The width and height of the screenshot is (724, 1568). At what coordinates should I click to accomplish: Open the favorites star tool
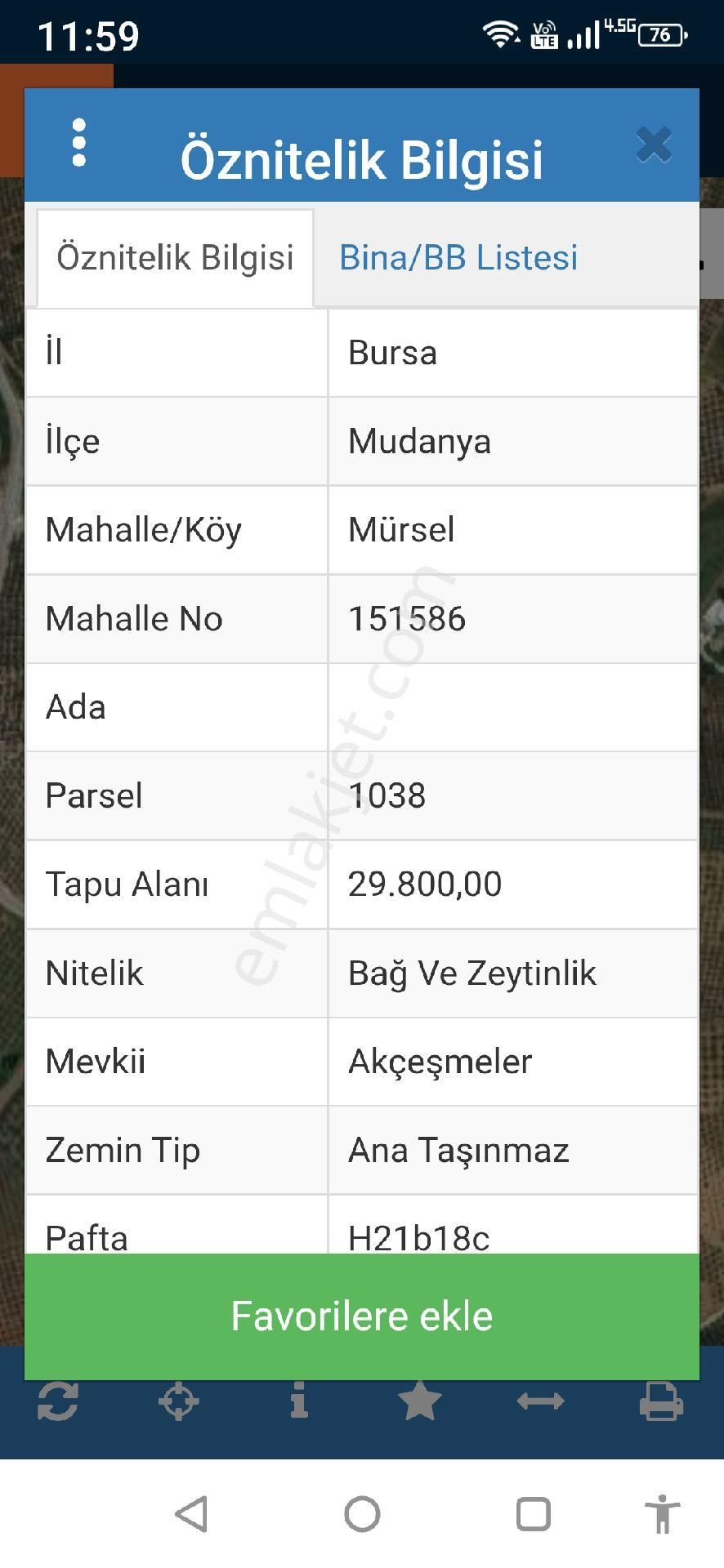click(420, 1401)
